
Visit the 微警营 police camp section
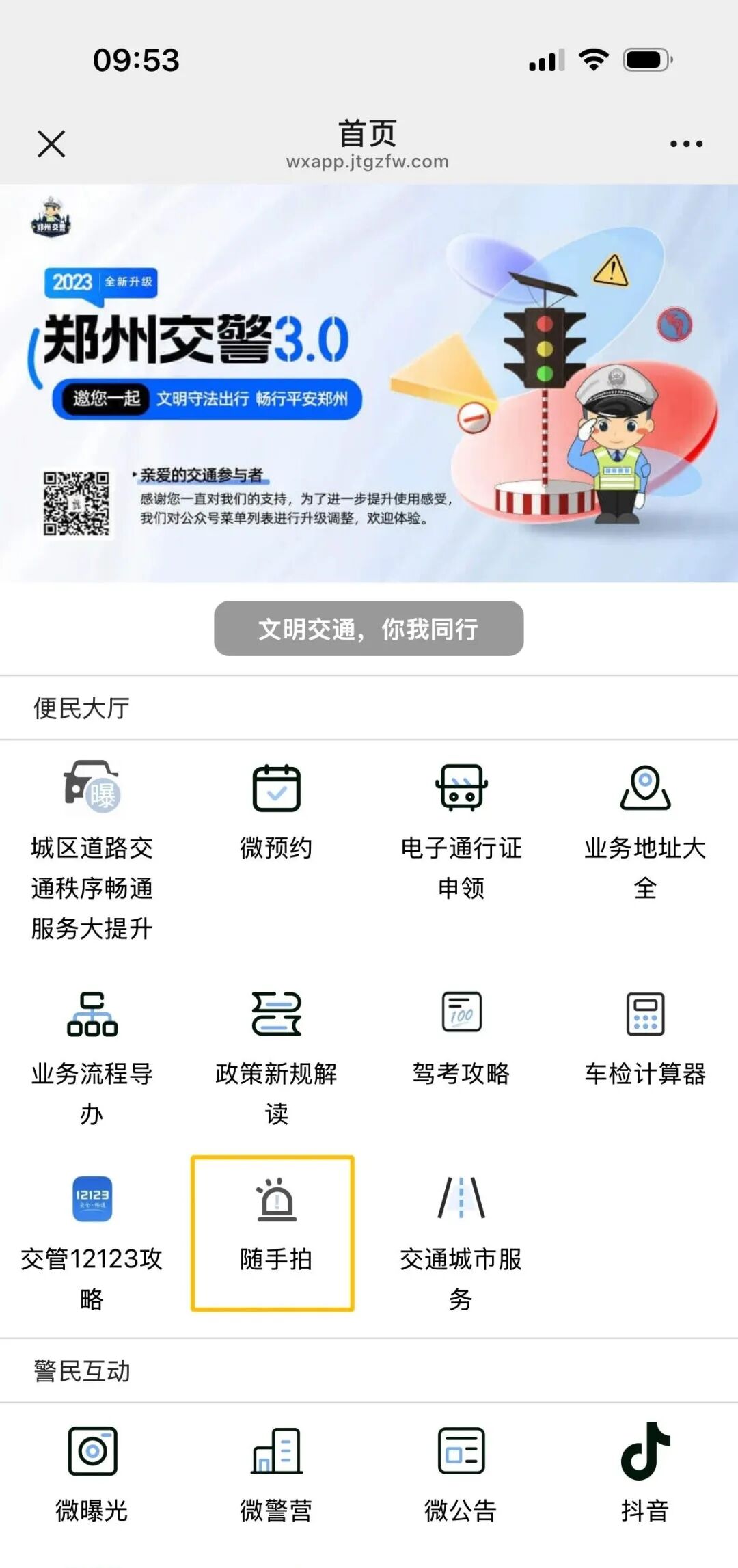(276, 1476)
